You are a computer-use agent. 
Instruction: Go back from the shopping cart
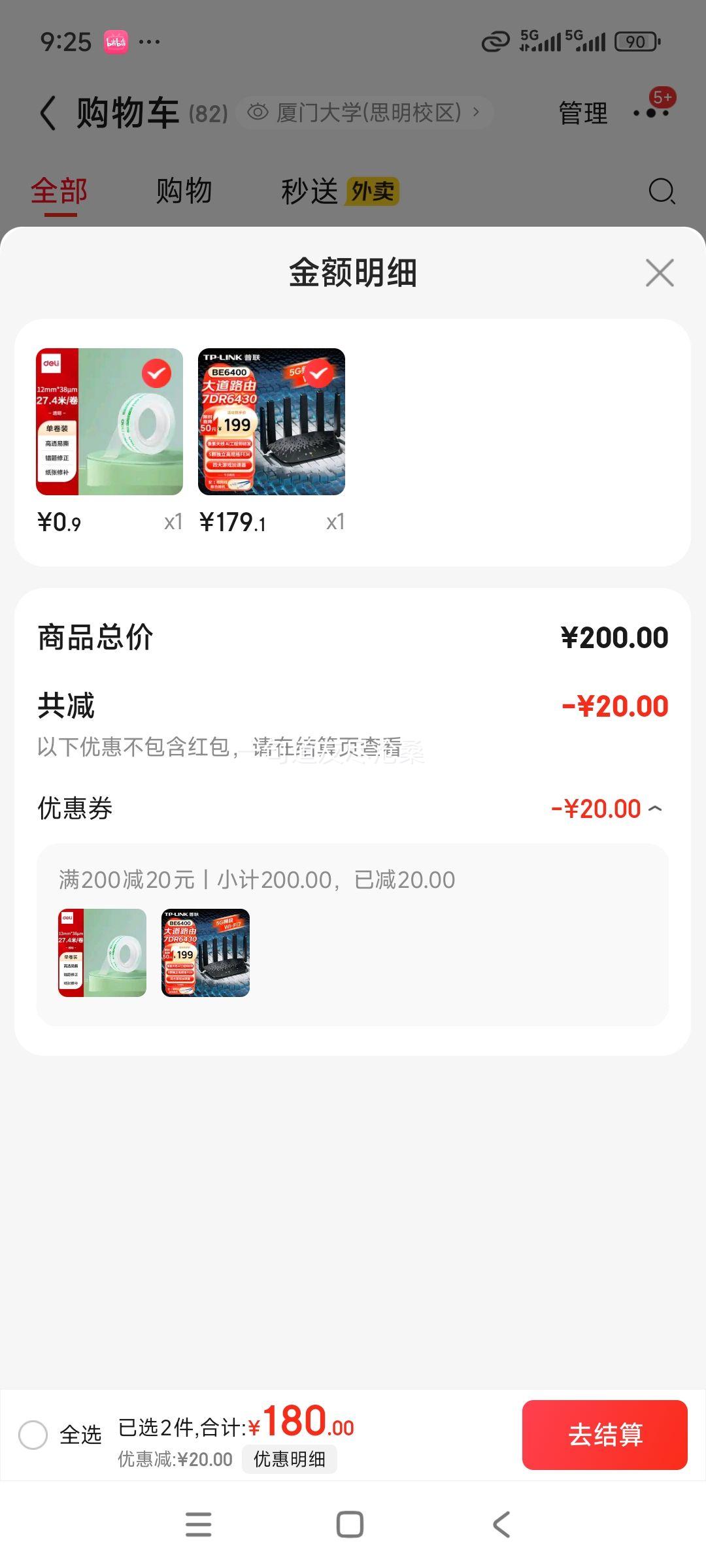click(x=48, y=113)
